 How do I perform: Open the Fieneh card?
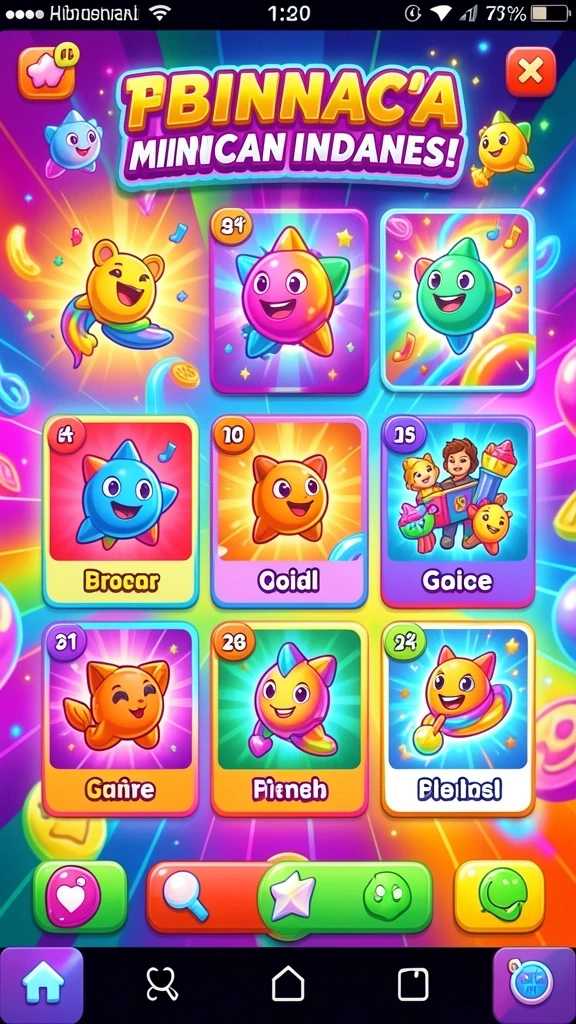(289, 720)
